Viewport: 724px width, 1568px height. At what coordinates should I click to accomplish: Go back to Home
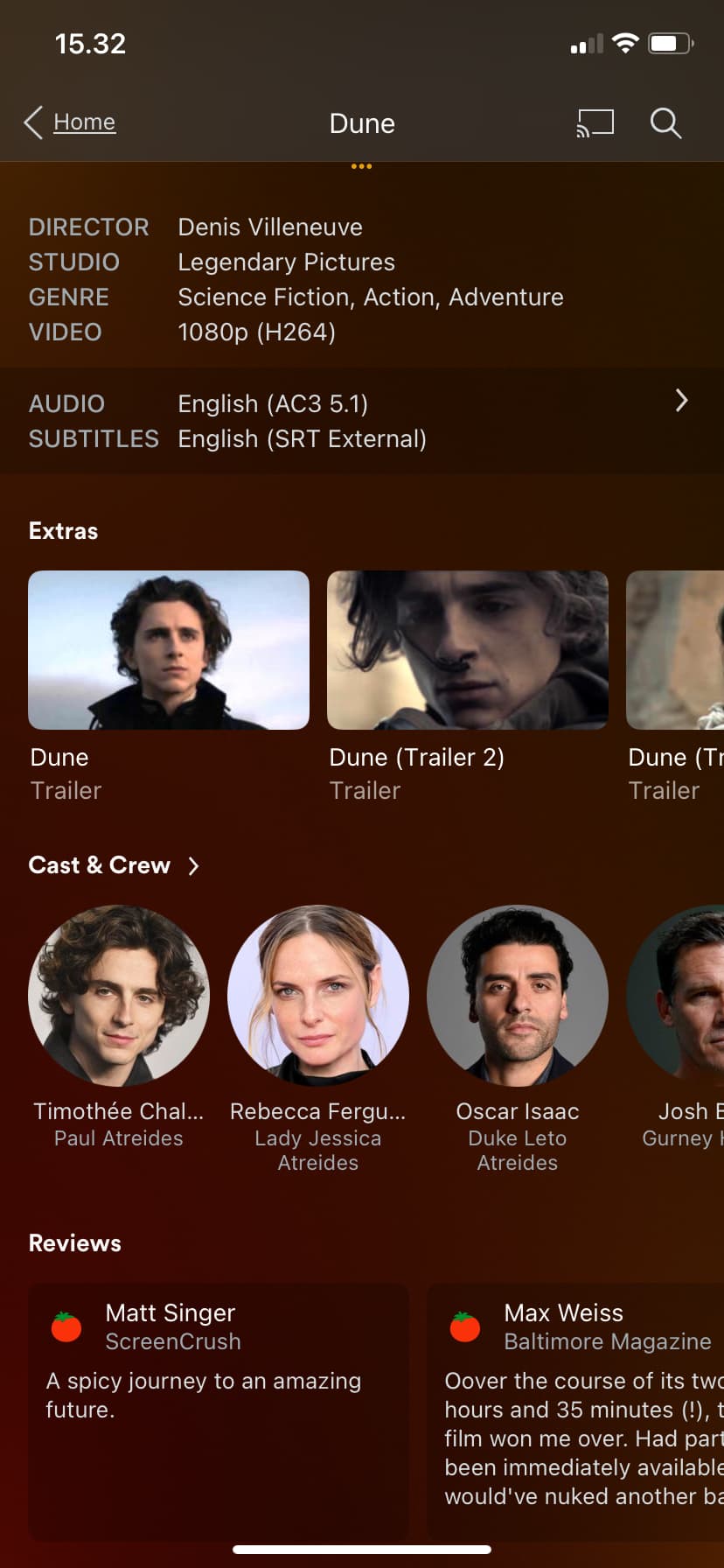click(x=70, y=122)
